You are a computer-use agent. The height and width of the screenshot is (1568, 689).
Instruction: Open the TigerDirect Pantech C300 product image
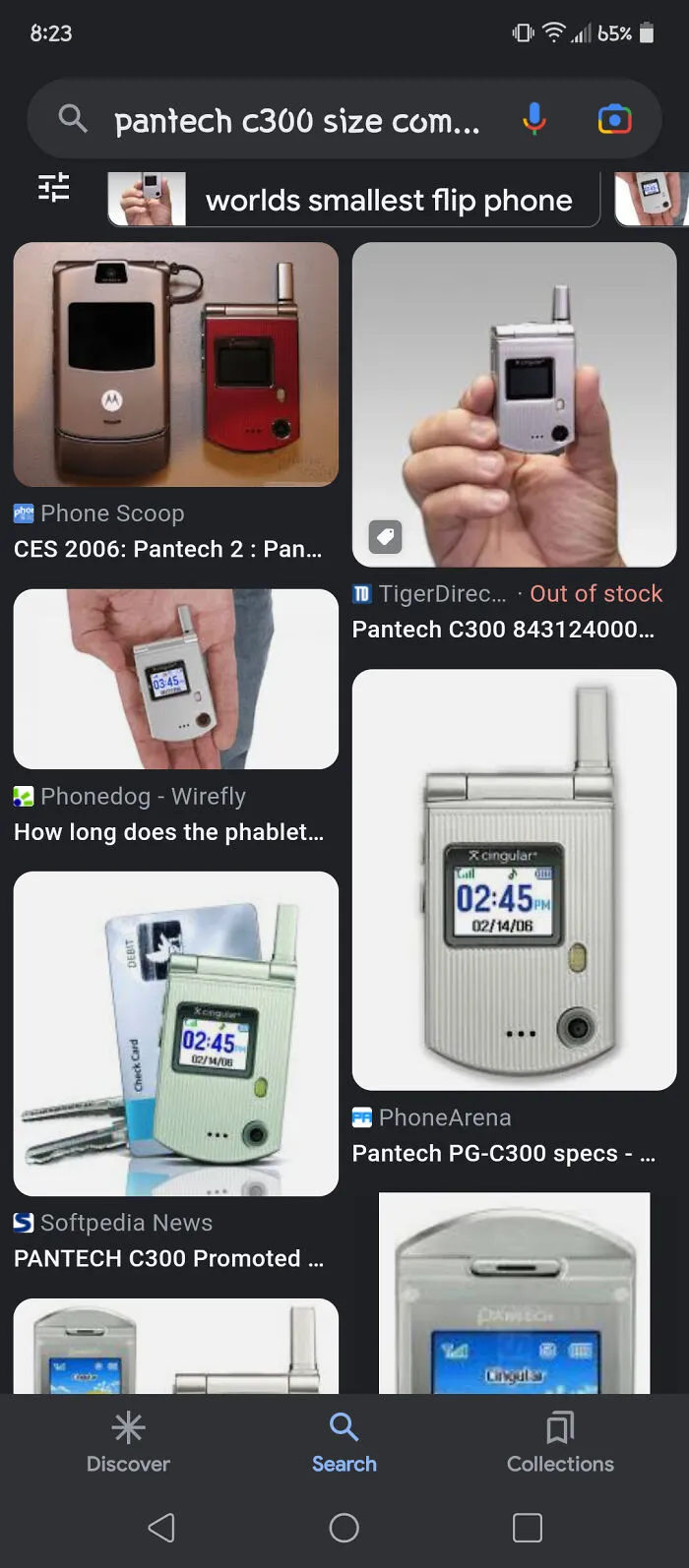point(514,405)
